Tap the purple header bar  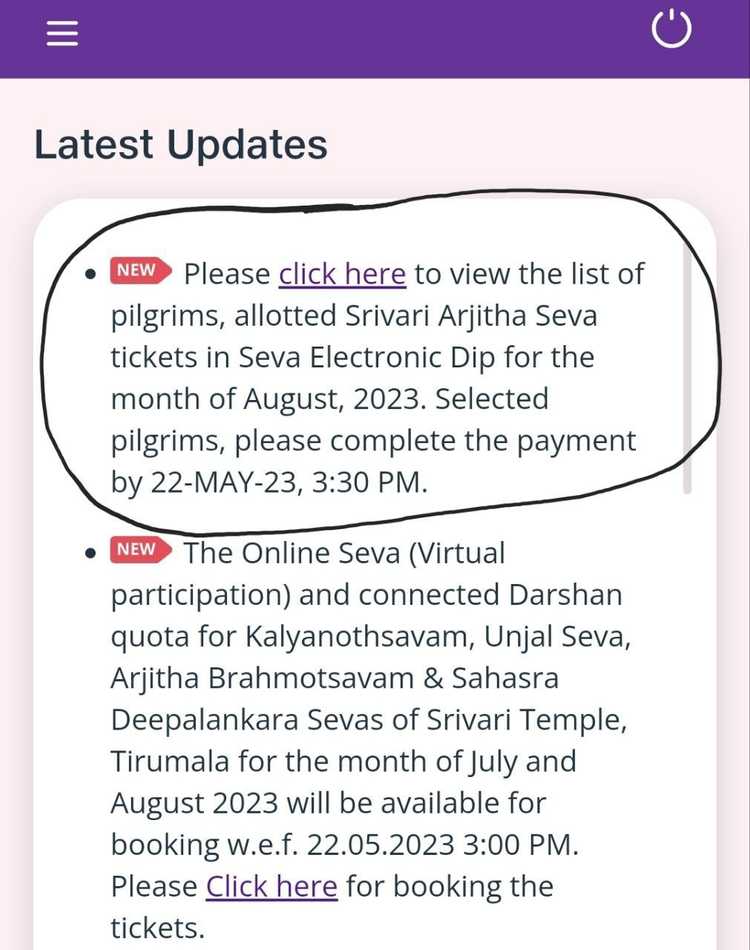[375, 40]
